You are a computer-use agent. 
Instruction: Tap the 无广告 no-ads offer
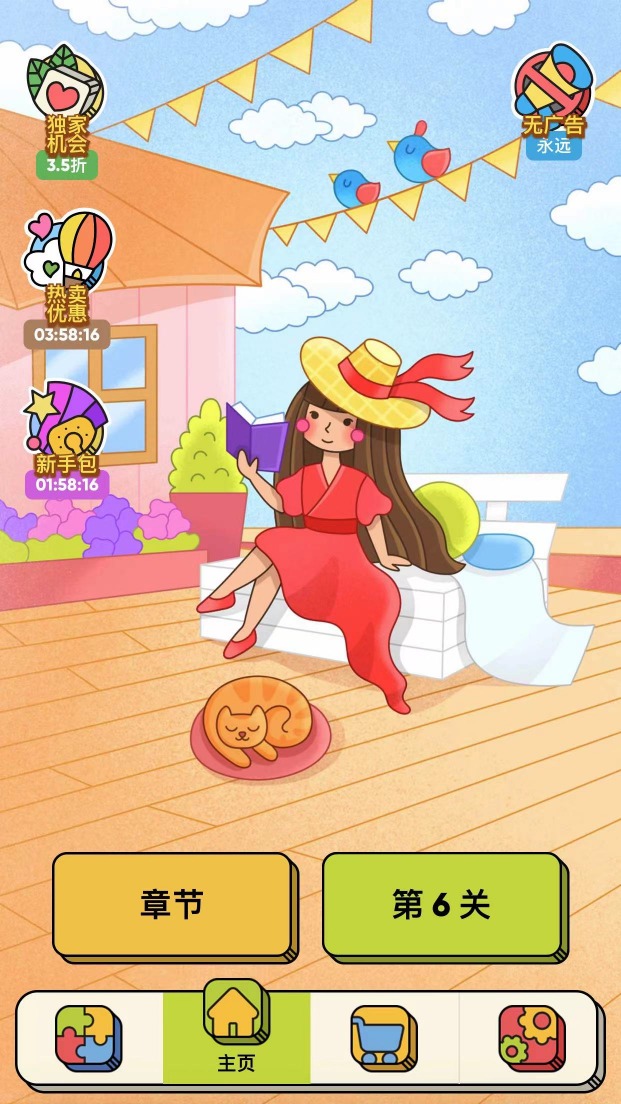click(x=553, y=101)
